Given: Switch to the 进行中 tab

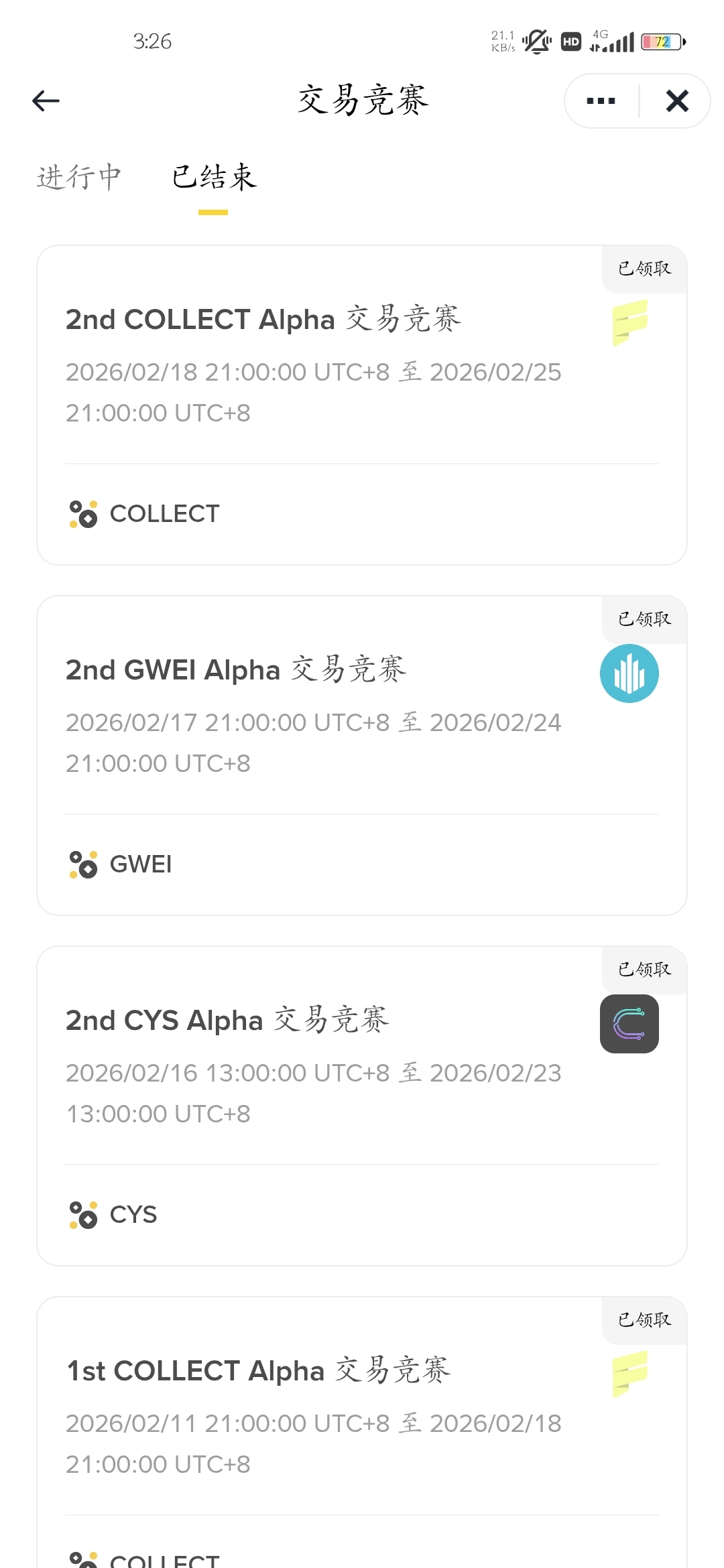Looking at the screenshot, I should [79, 178].
